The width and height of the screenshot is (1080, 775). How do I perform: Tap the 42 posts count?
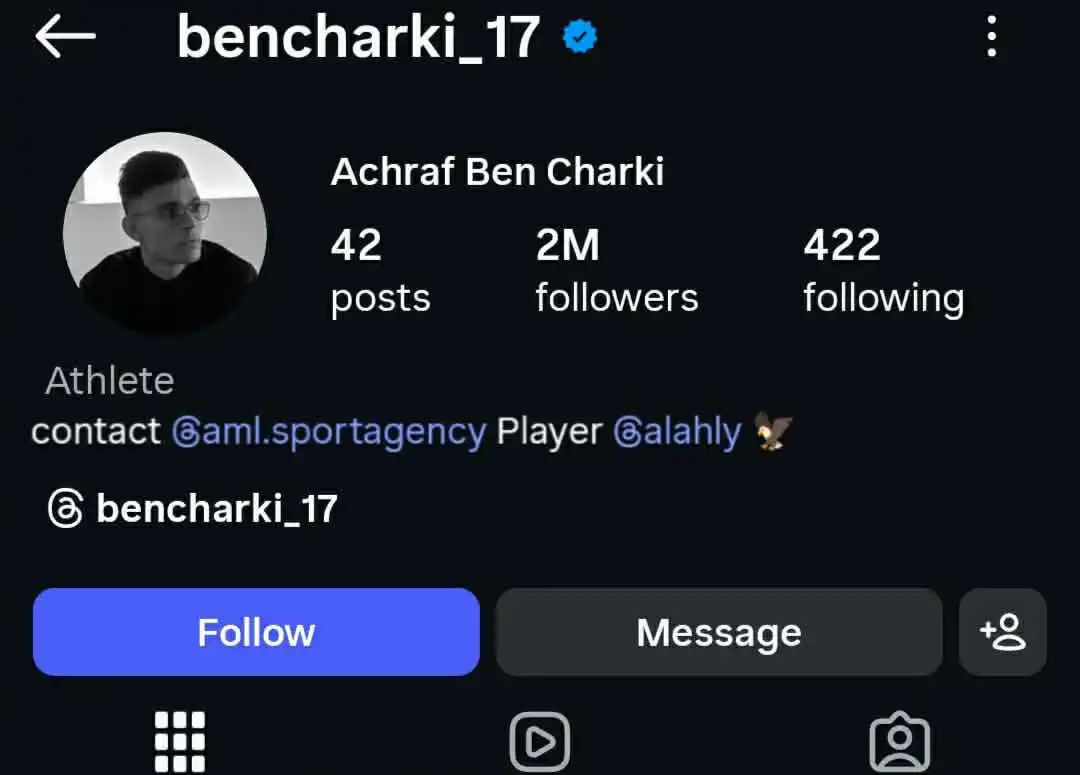pos(380,270)
